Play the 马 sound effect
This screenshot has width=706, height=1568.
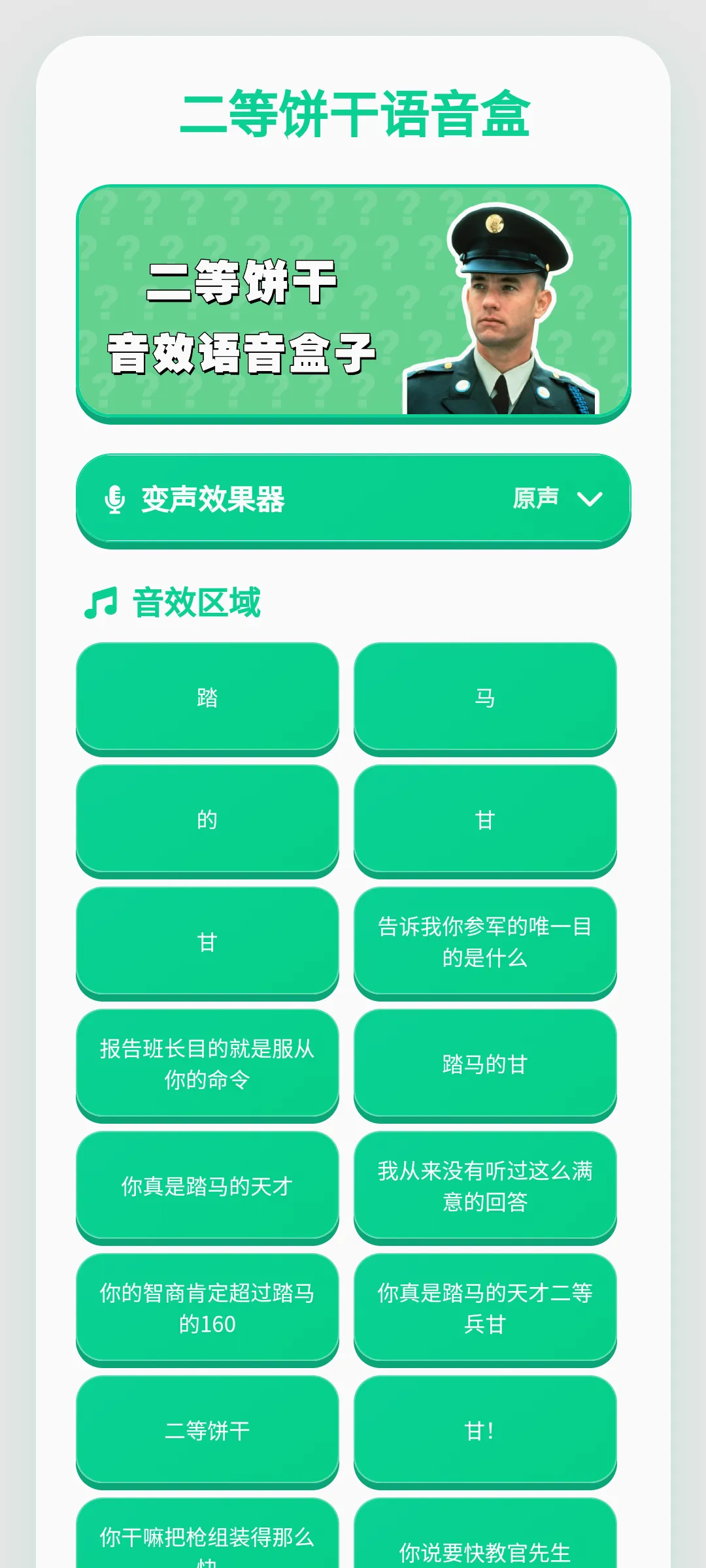[485, 697]
